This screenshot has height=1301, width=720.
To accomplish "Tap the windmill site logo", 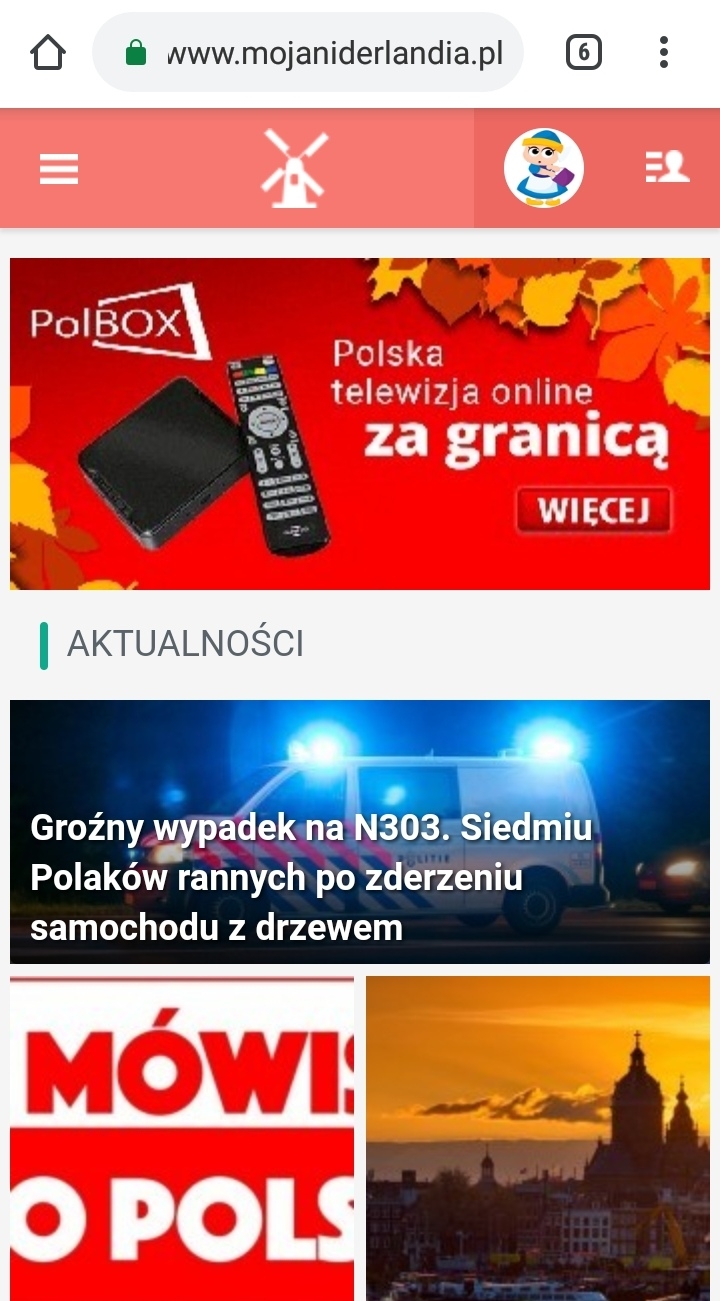I will [294, 169].
